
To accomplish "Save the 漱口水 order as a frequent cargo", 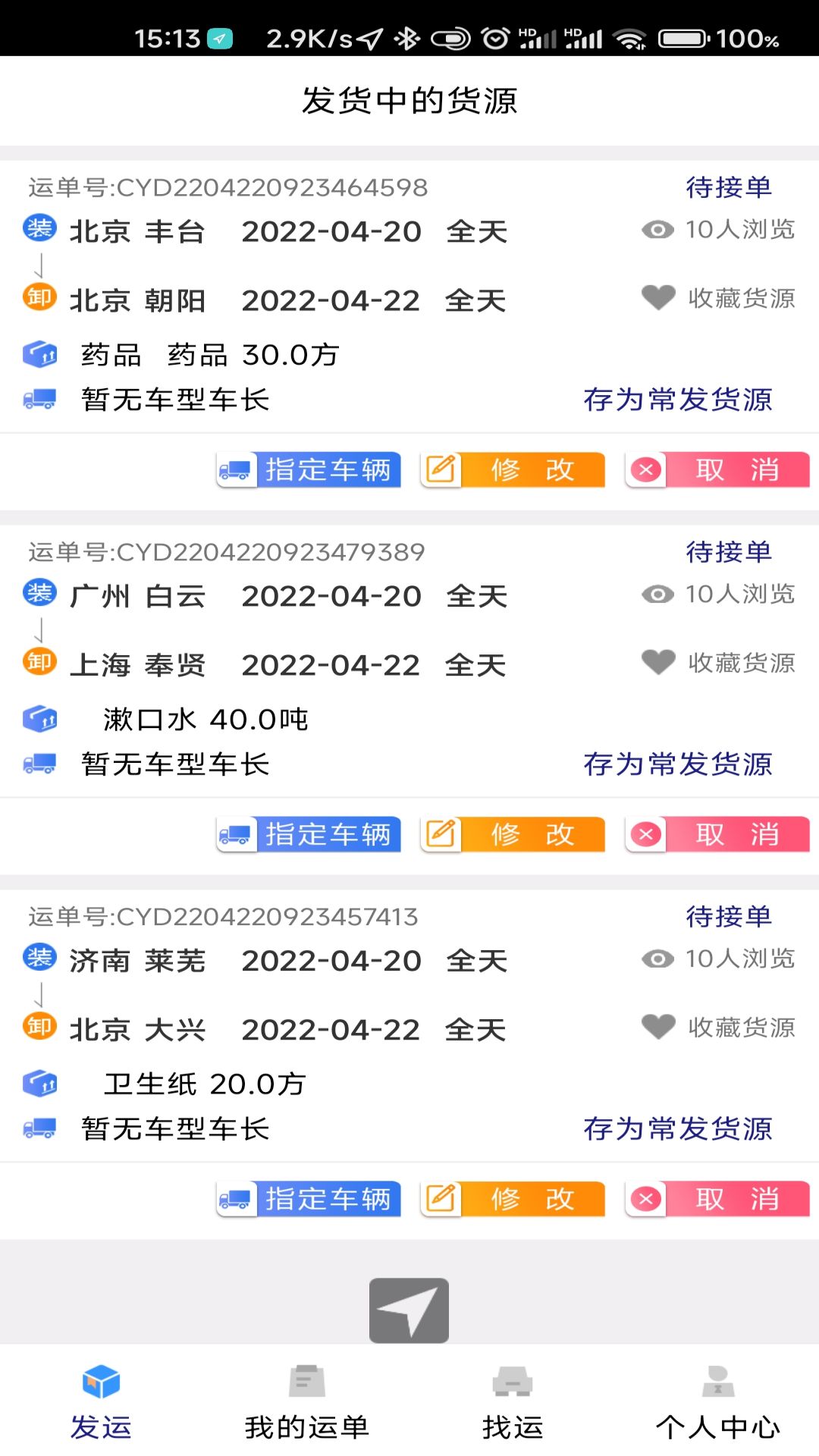I will (x=678, y=764).
